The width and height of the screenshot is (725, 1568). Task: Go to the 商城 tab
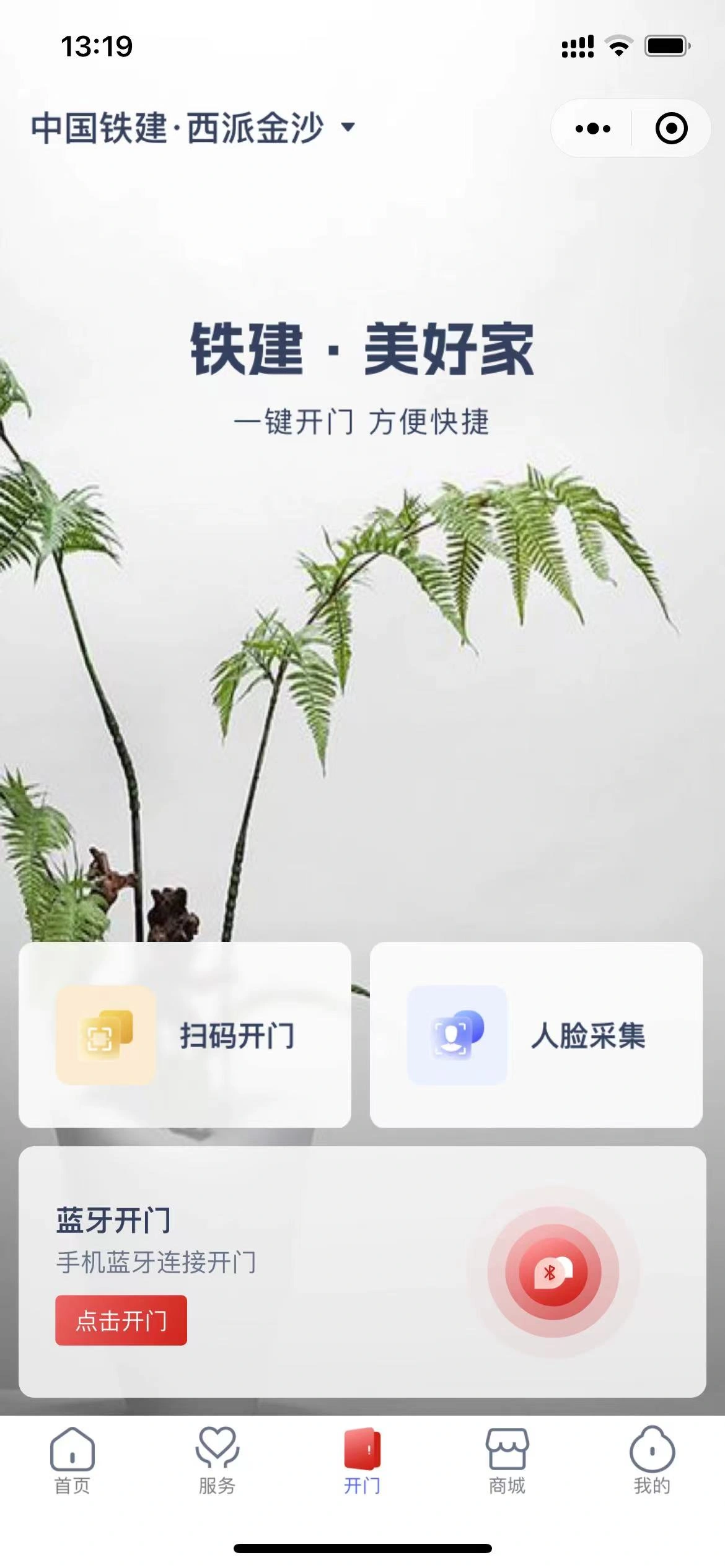pyautogui.click(x=507, y=1460)
